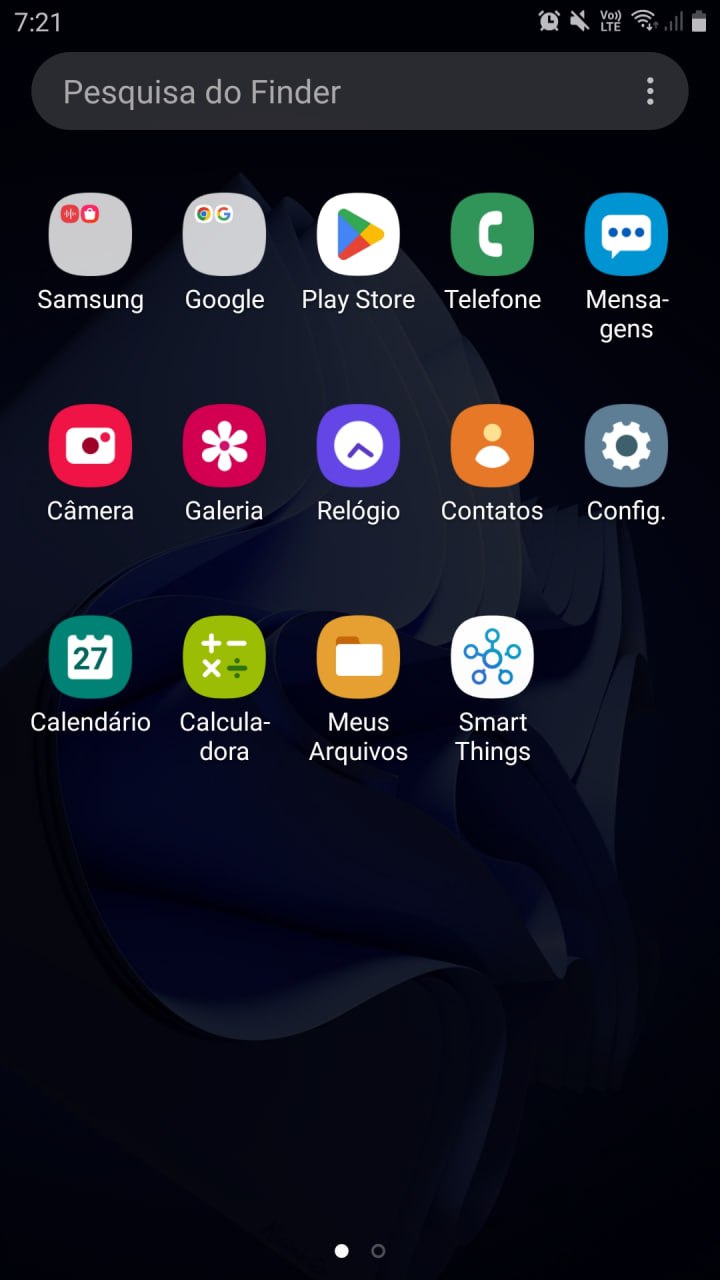Open the three-dot Finder options menu
The height and width of the screenshot is (1280, 720).
tap(650, 91)
